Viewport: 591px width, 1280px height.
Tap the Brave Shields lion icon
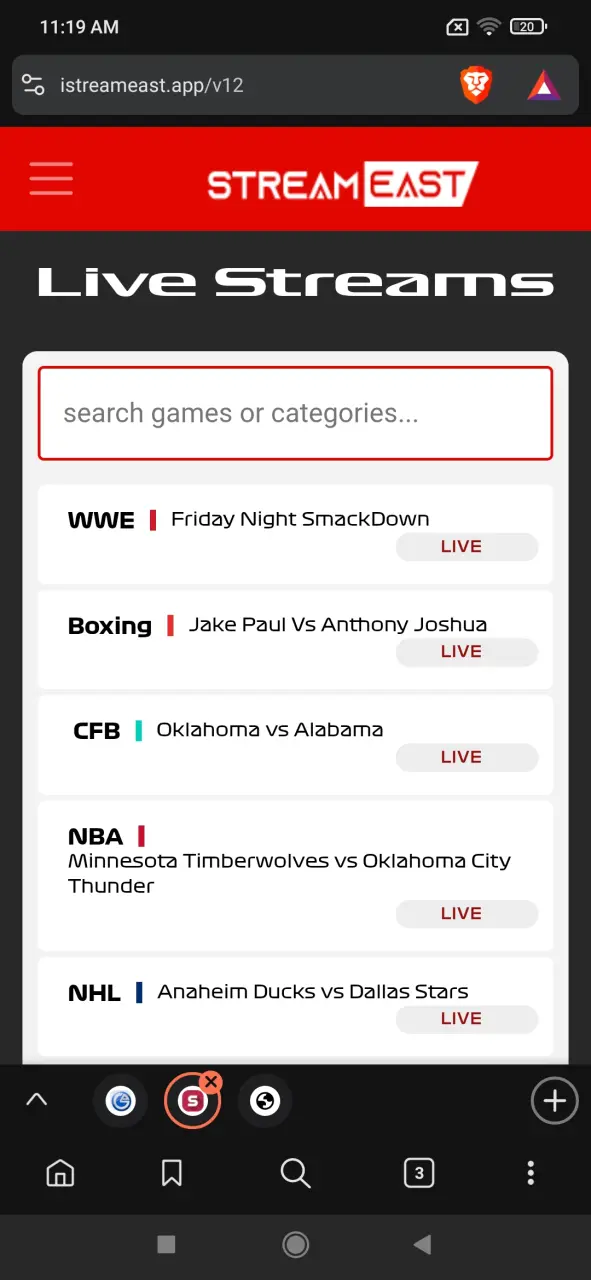click(476, 85)
